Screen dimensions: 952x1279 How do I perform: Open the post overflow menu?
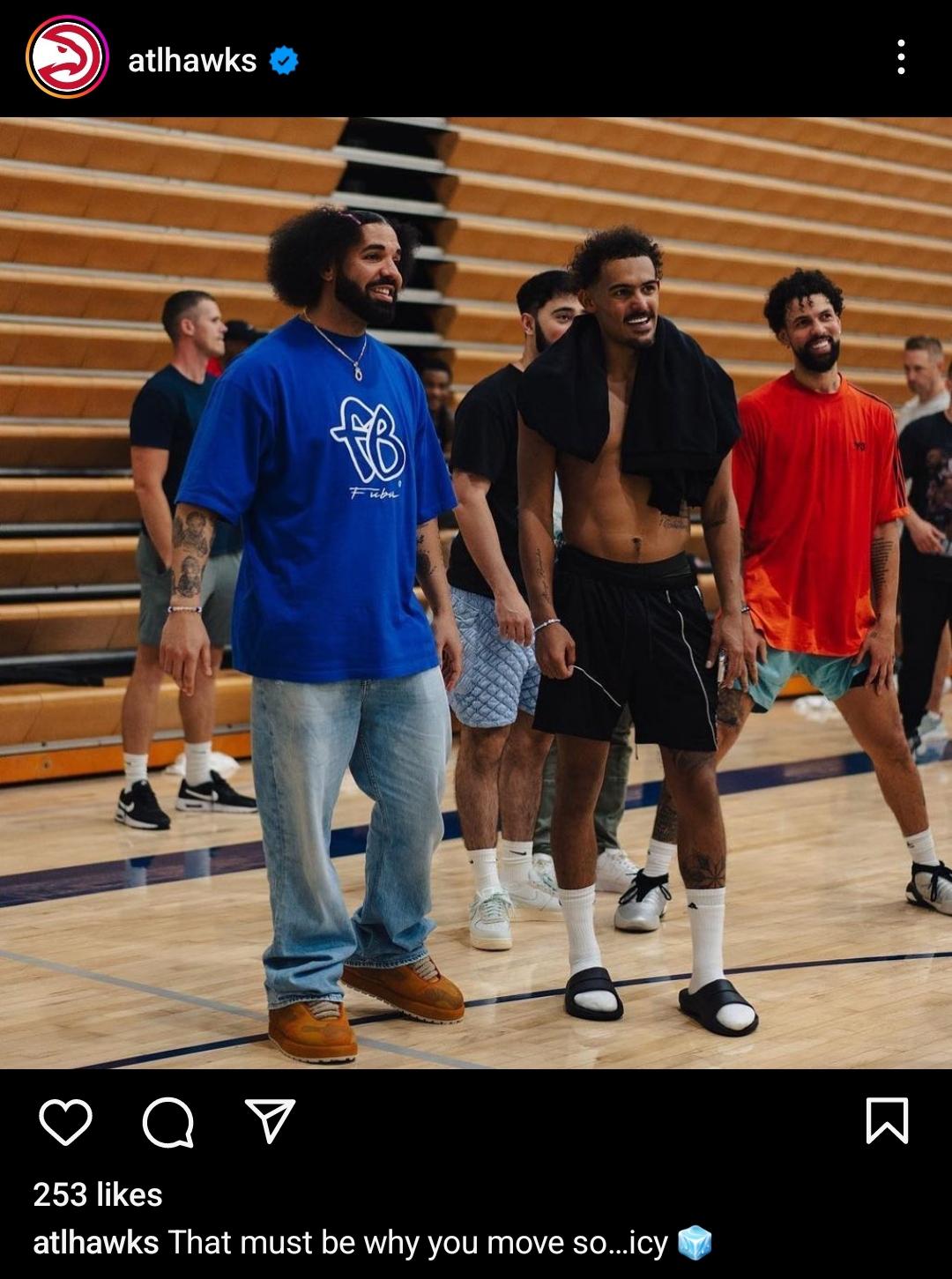pyautogui.click(x=900, y=57)
